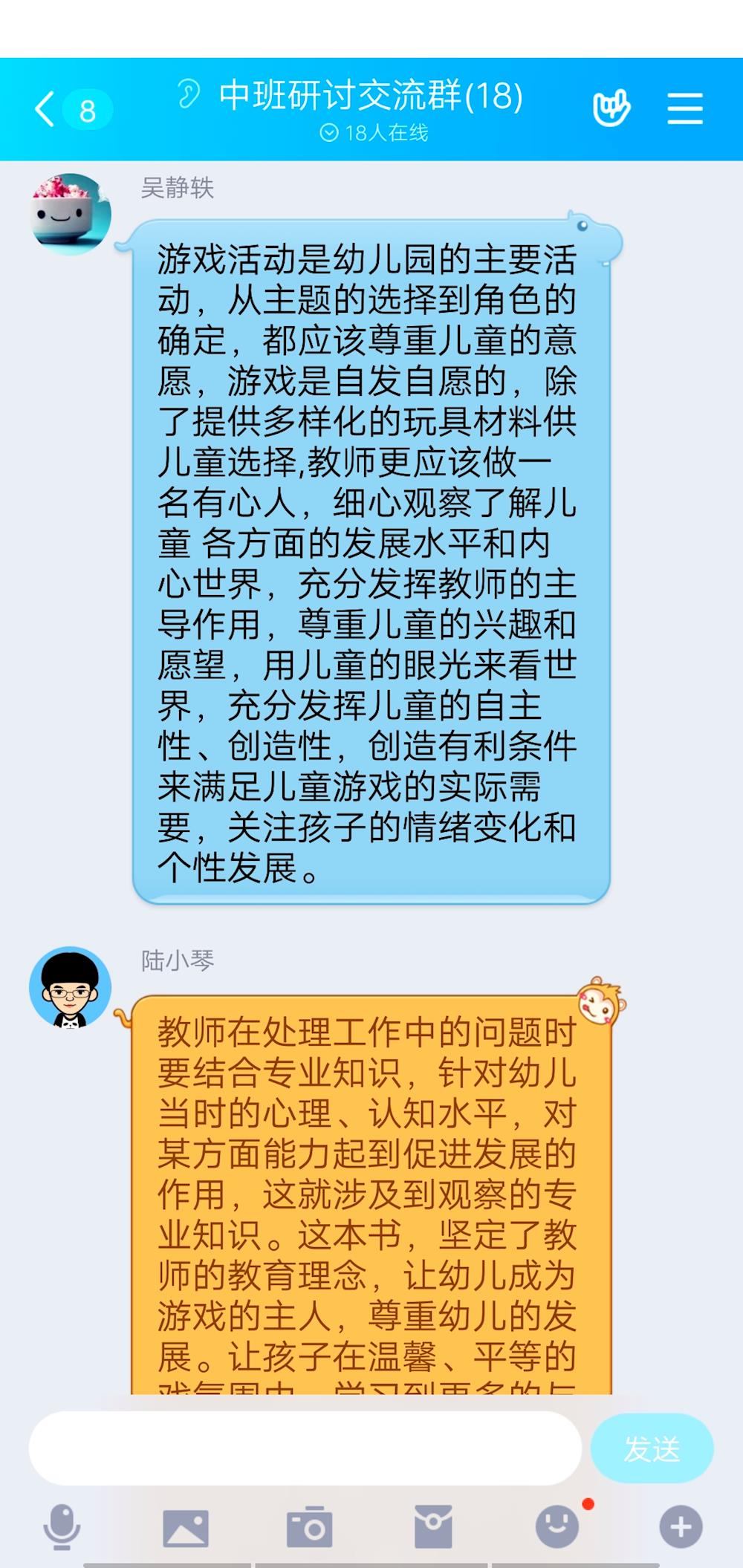Viewport: 743px width, 1568px height.
Task: Open the emoji sticker panel
Action: 557,1526
